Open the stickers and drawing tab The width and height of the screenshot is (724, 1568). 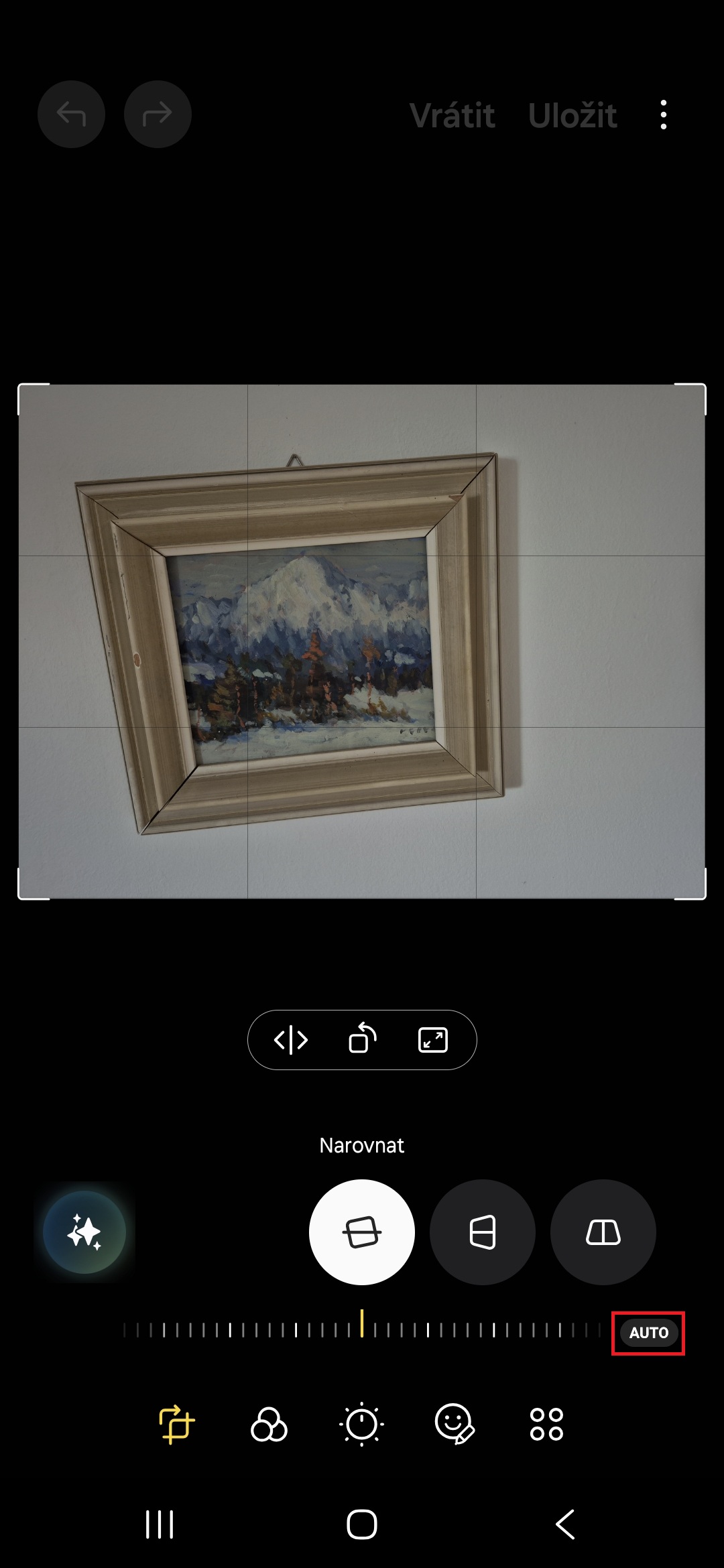pos(455,1424)
